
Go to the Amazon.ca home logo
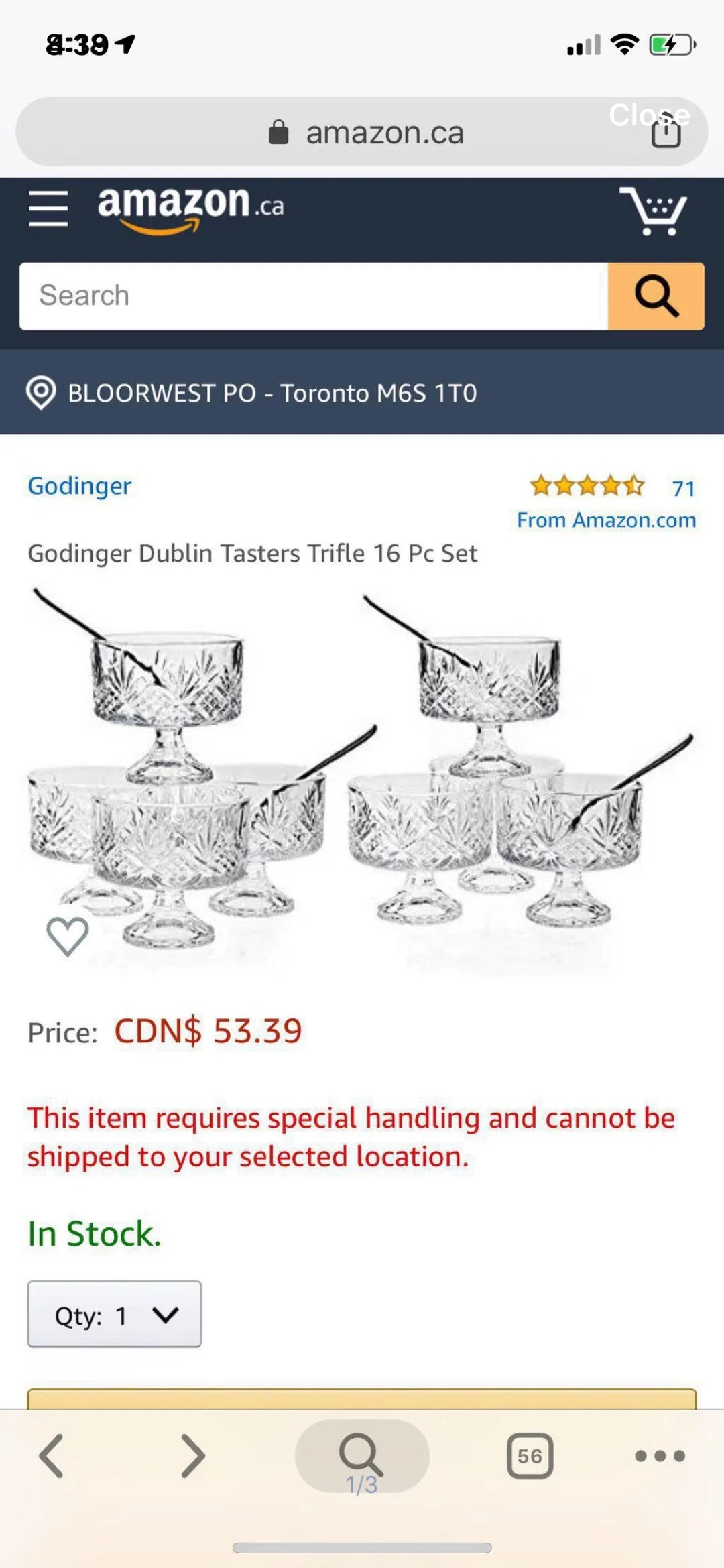pos(190,208)
